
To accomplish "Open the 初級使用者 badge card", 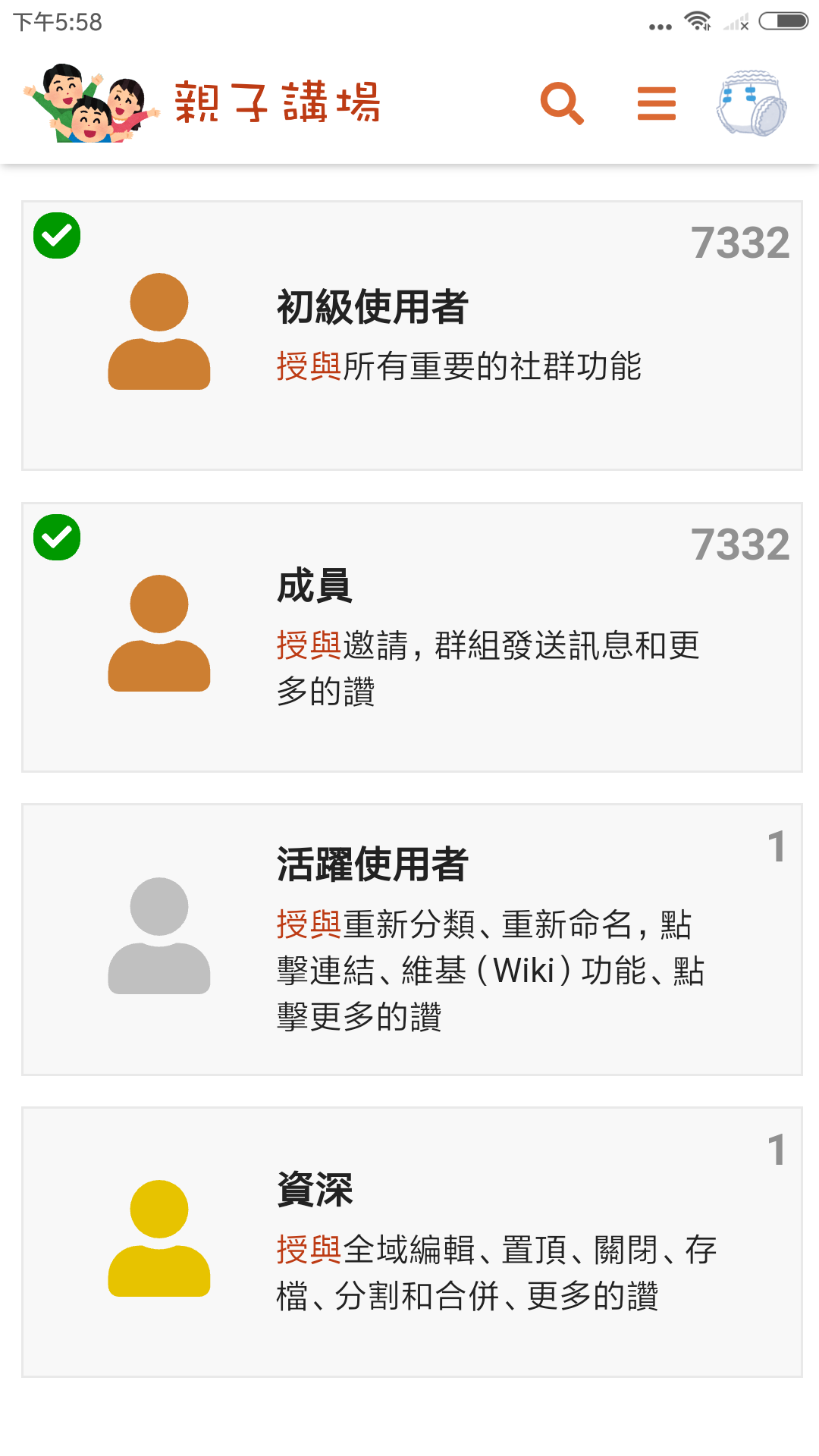I will tap(412, 336).
